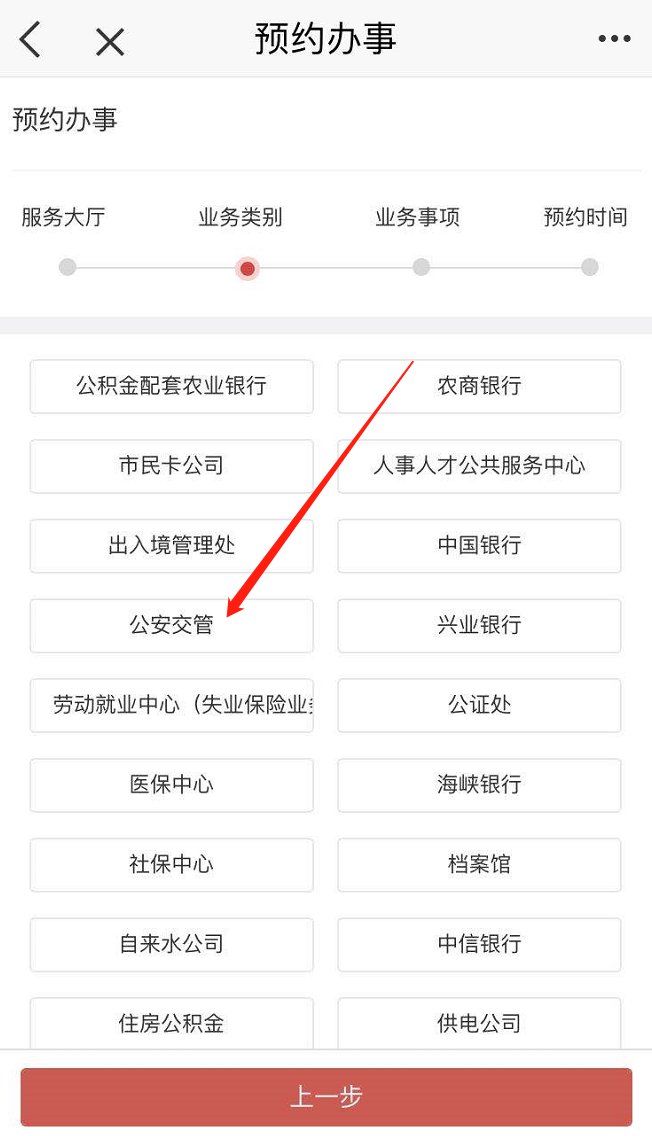Pick 档案馆

[x=479, y=865]
